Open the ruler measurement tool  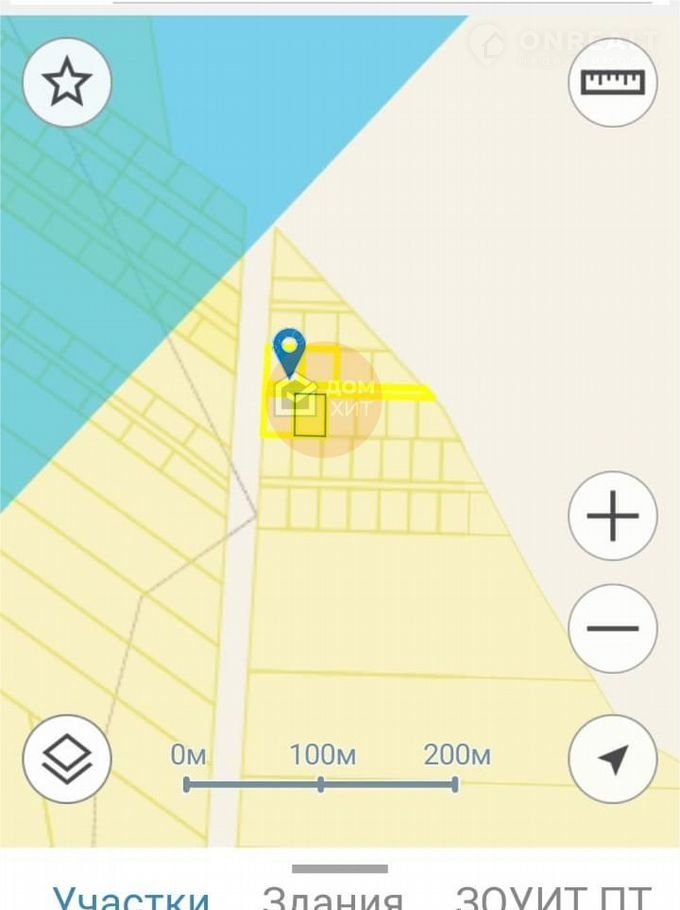point(612,83)
